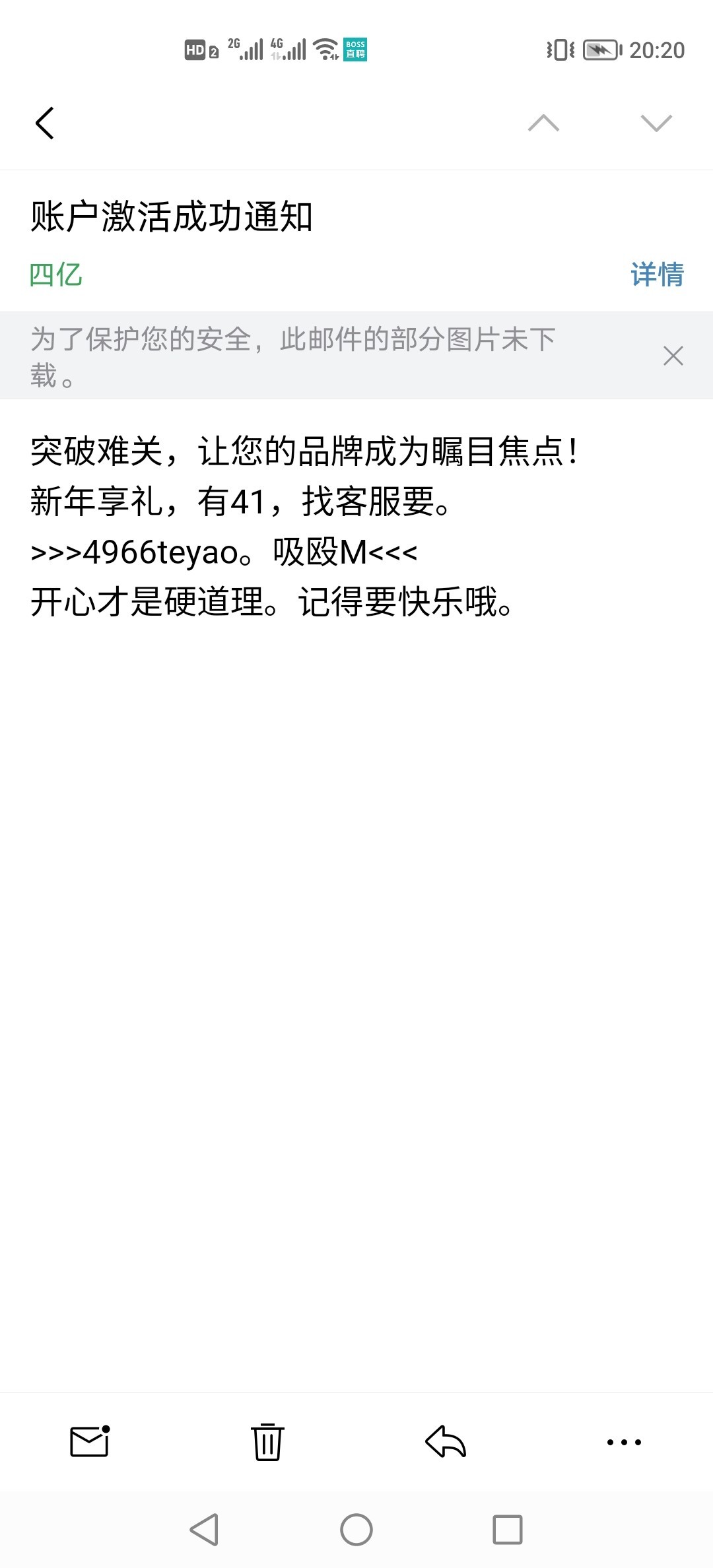Image resolution: width=713 pixels, height=1568 pixels.
Task: Show email details via 详情
Action: pyautogui.click(x=657, y=275)
